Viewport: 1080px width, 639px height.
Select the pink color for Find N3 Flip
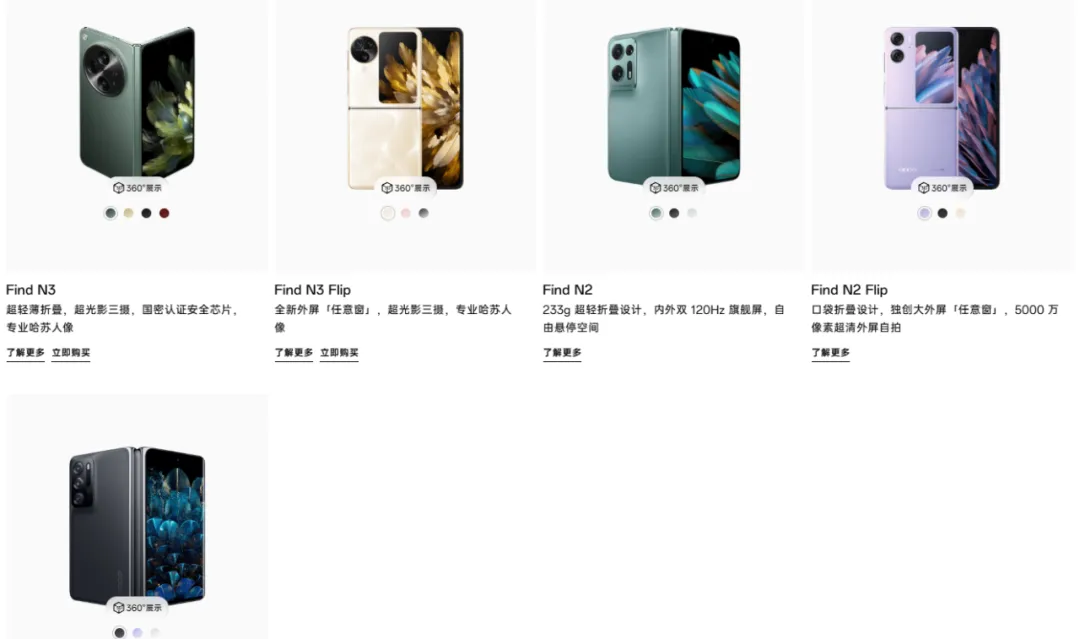pyautogui.click(x=406, y=213)
